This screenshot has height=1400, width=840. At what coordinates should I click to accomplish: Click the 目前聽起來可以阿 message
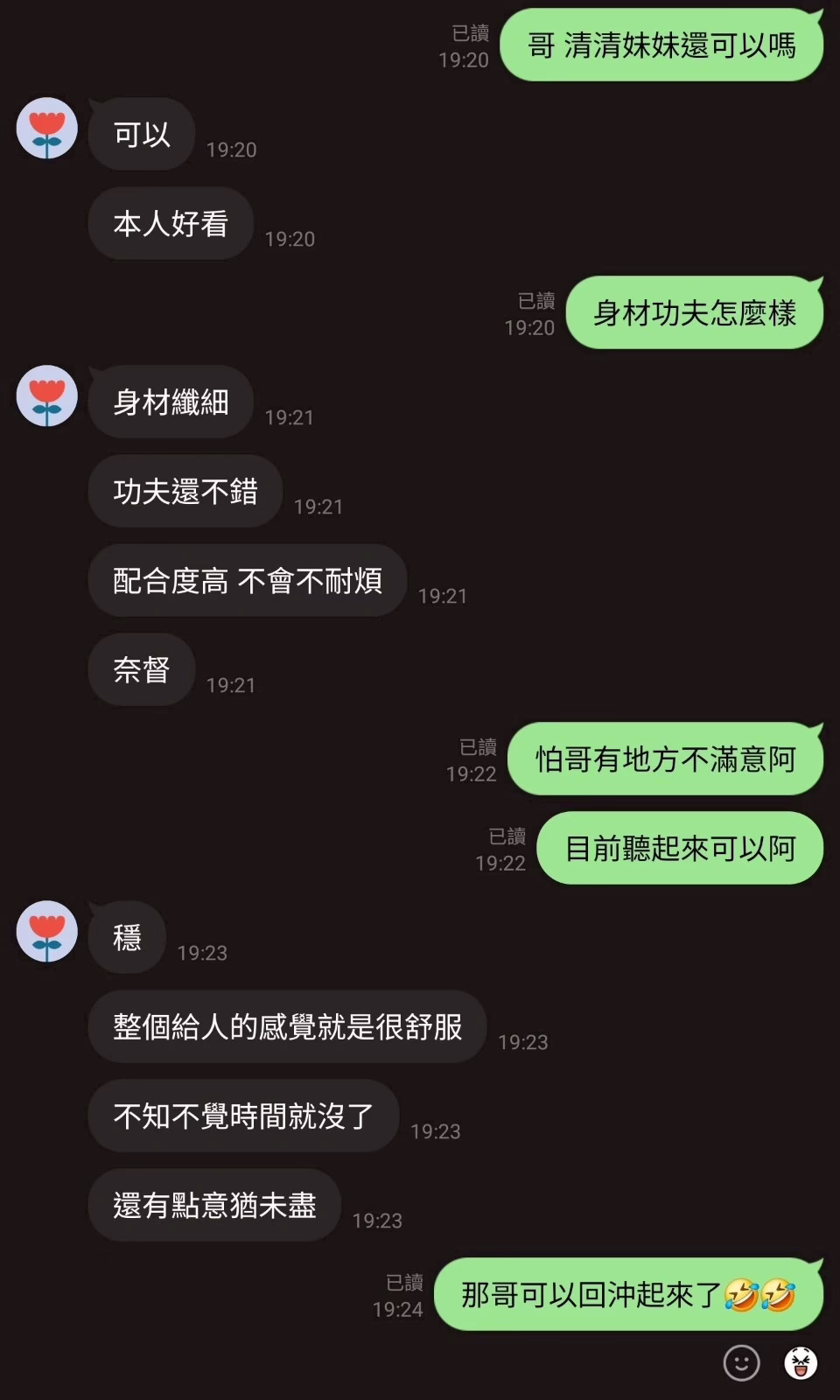point(680,847)
